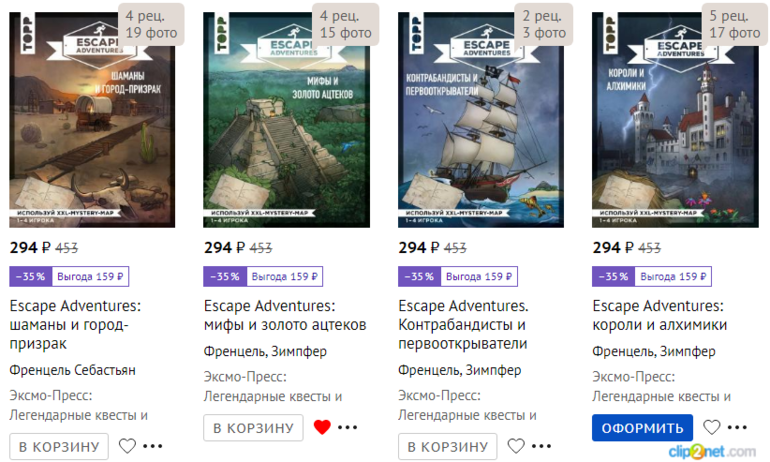Screen dimensions: 770x462
Task: Open 'шаманы и город-призрак' book cover
Action: (92, 120)
